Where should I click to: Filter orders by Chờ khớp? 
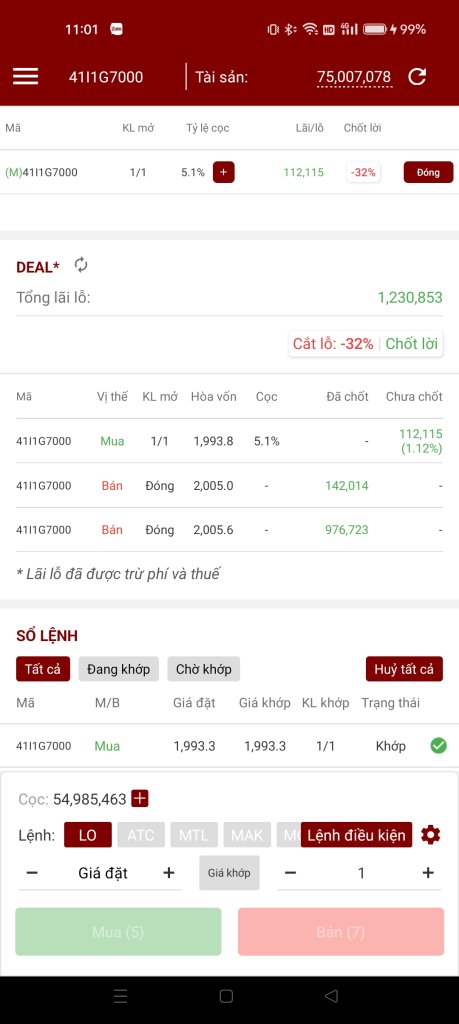tap(204, 669)
